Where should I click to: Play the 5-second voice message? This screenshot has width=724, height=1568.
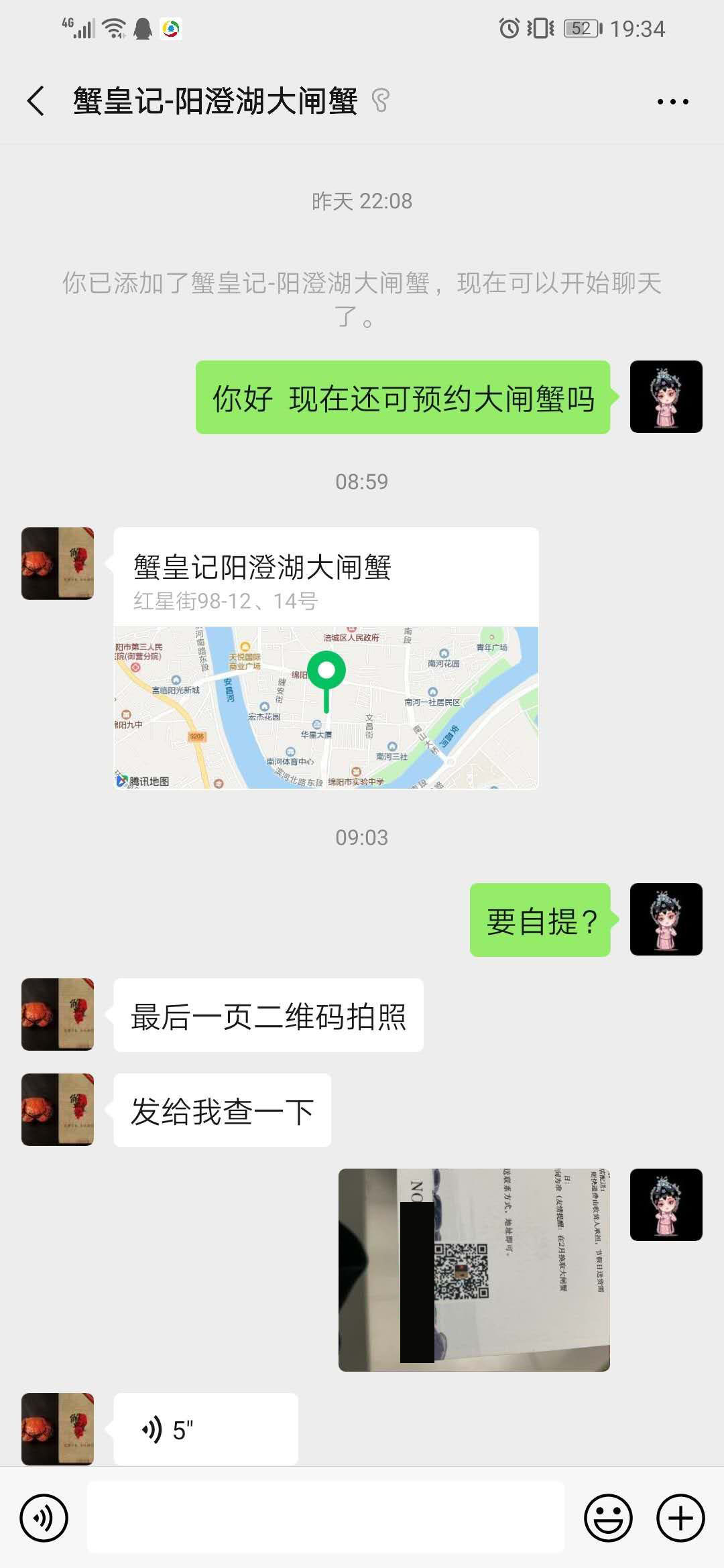point(205,1429)
